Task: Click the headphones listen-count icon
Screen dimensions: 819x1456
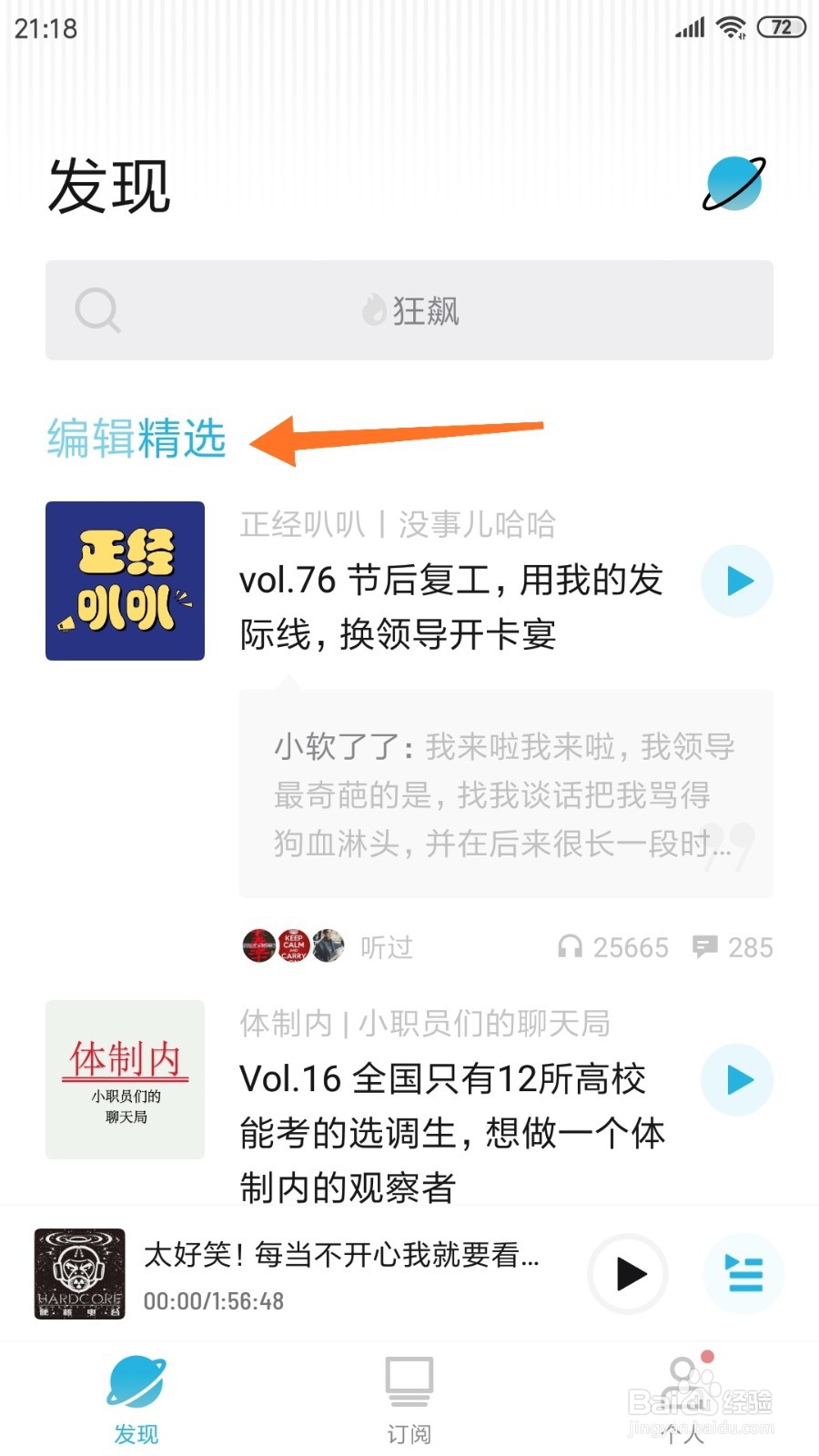Action: coord(571,946)
